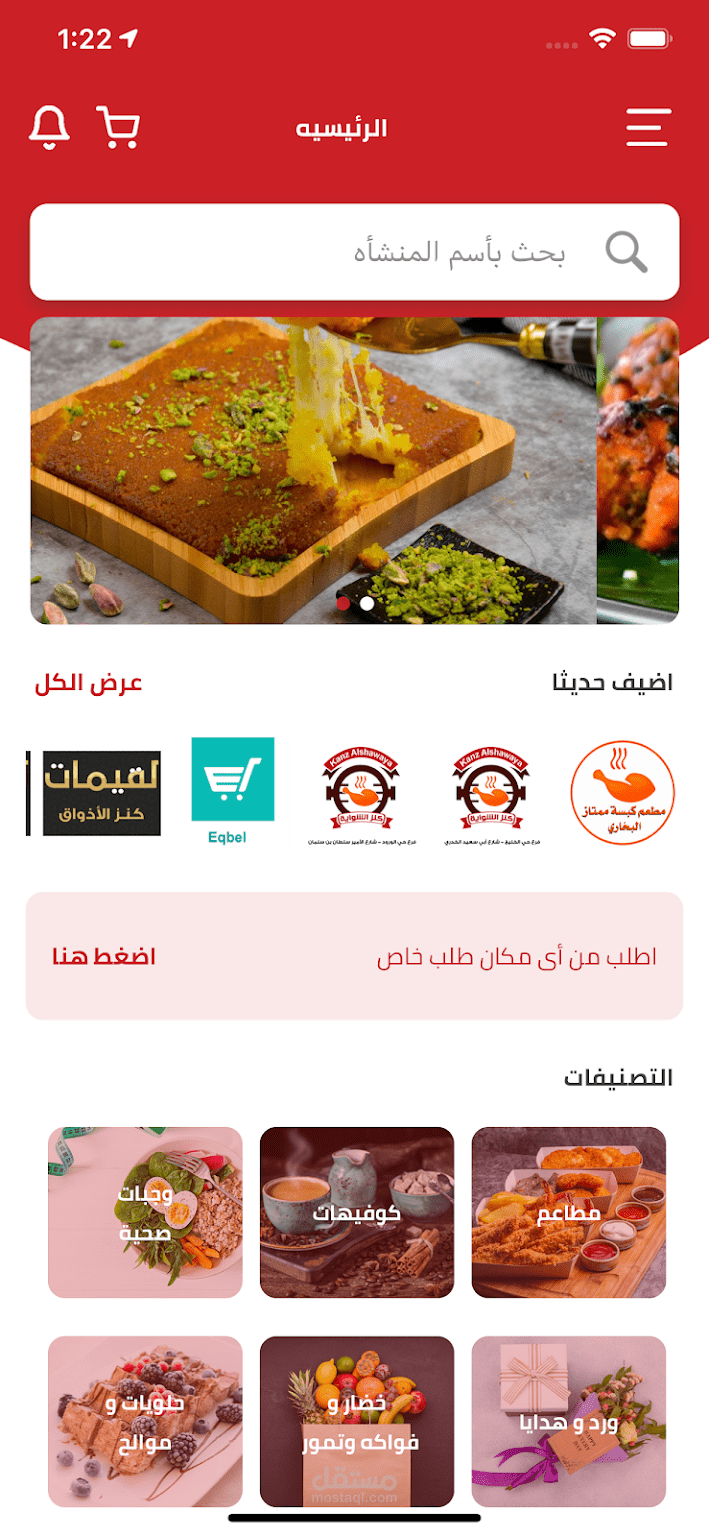
Task: Tap عرض الكل to view all
Action: point(88,684)
